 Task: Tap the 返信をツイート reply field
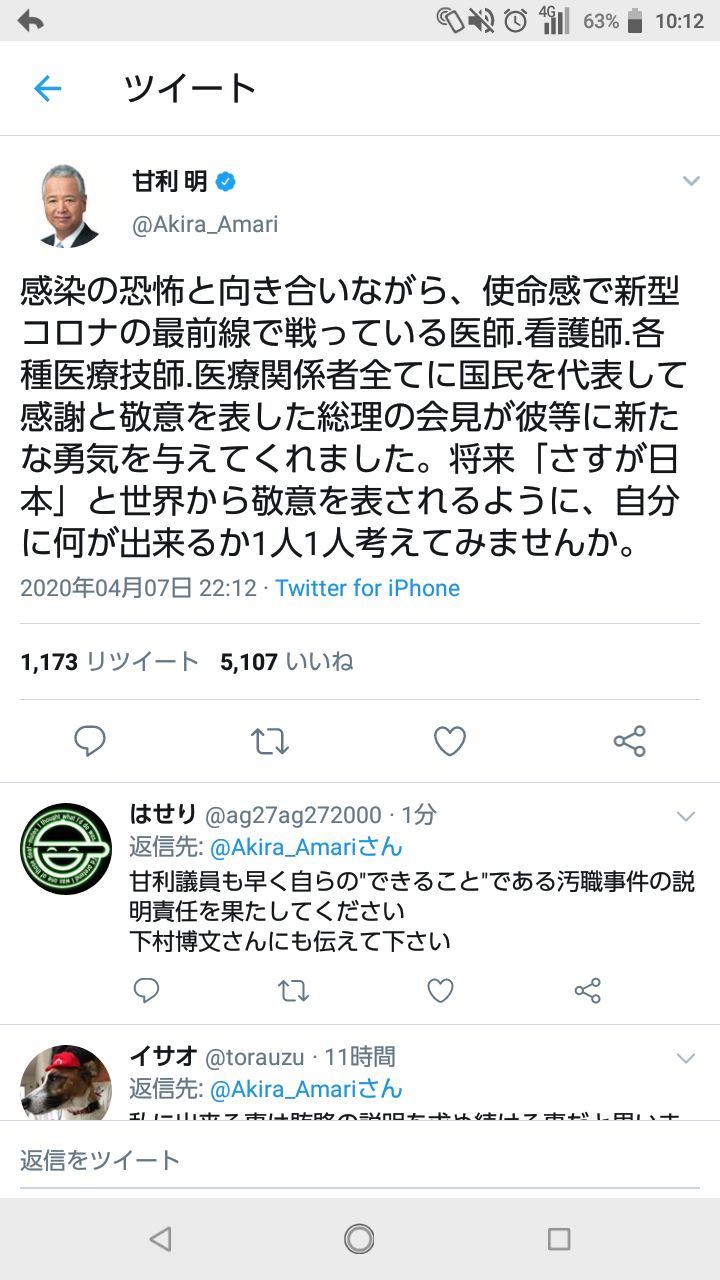pos(360,1160)
